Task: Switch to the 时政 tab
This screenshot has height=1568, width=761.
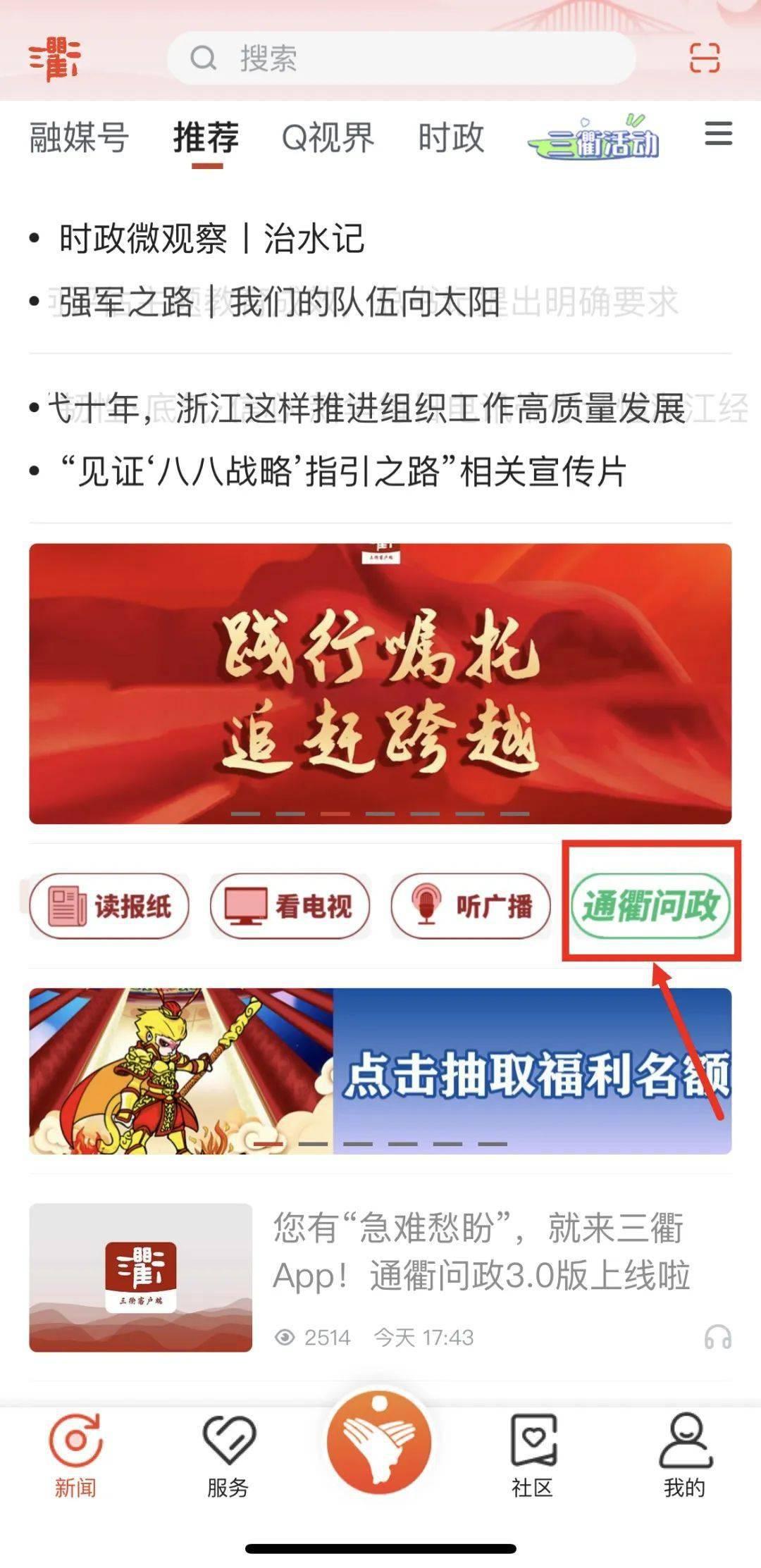Action: [451, 137]
